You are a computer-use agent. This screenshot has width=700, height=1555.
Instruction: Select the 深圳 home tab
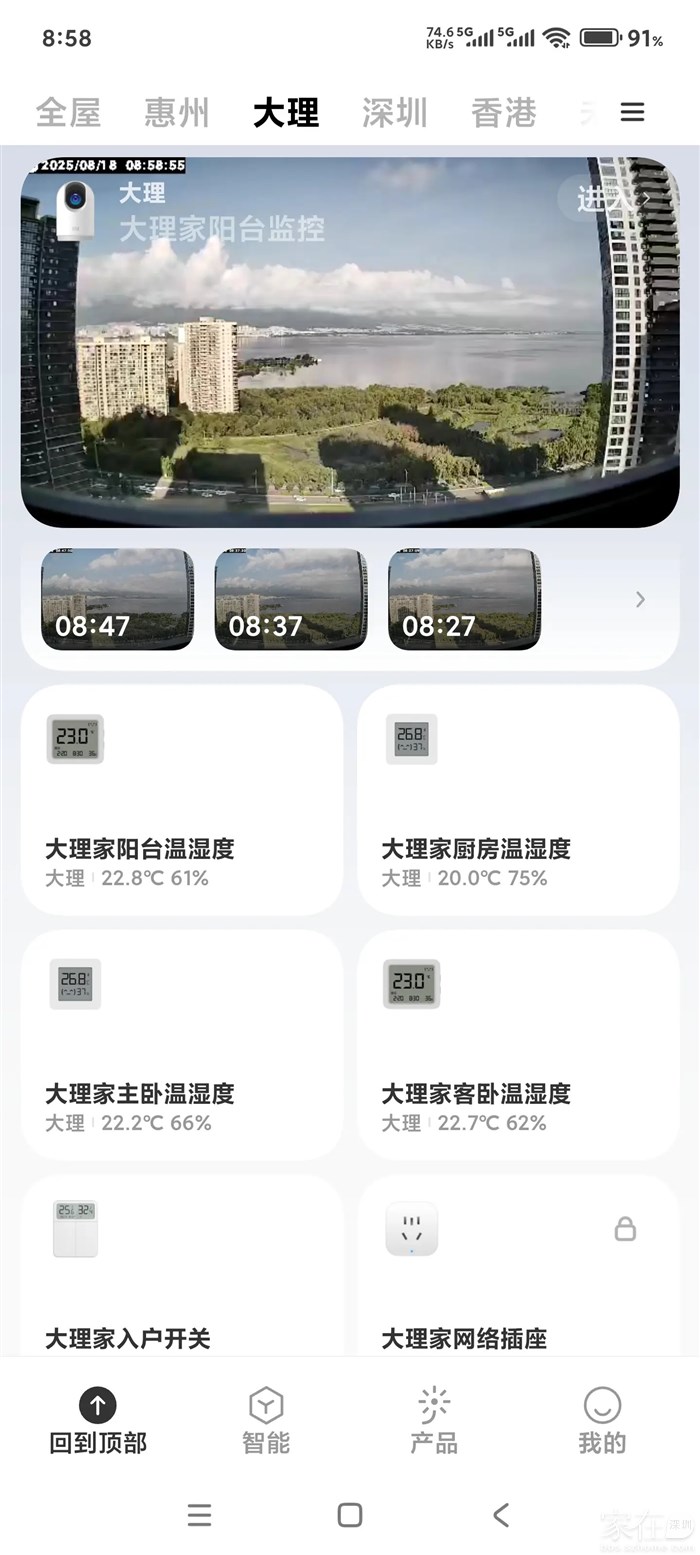pos(394,113)
